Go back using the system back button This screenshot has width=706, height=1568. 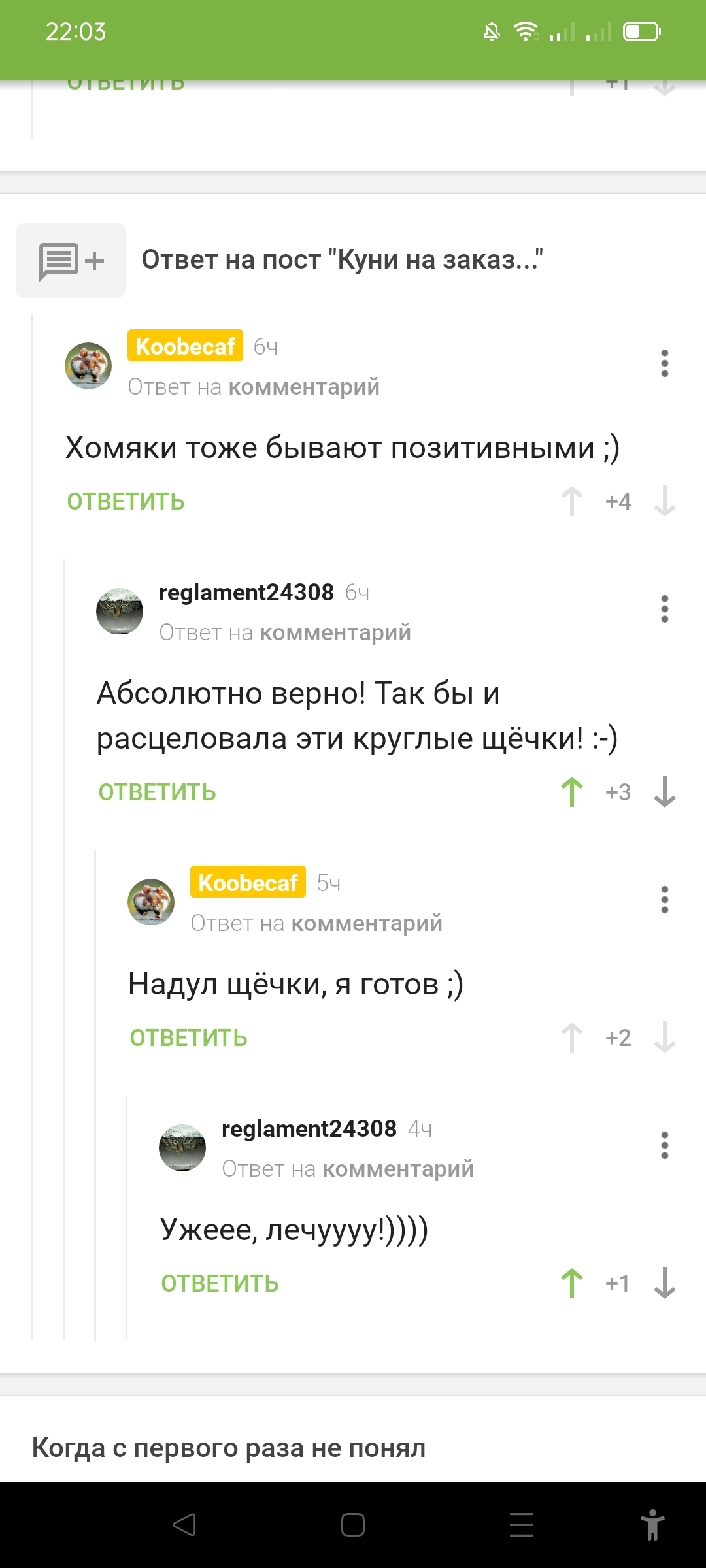(x=184, y=1525)
